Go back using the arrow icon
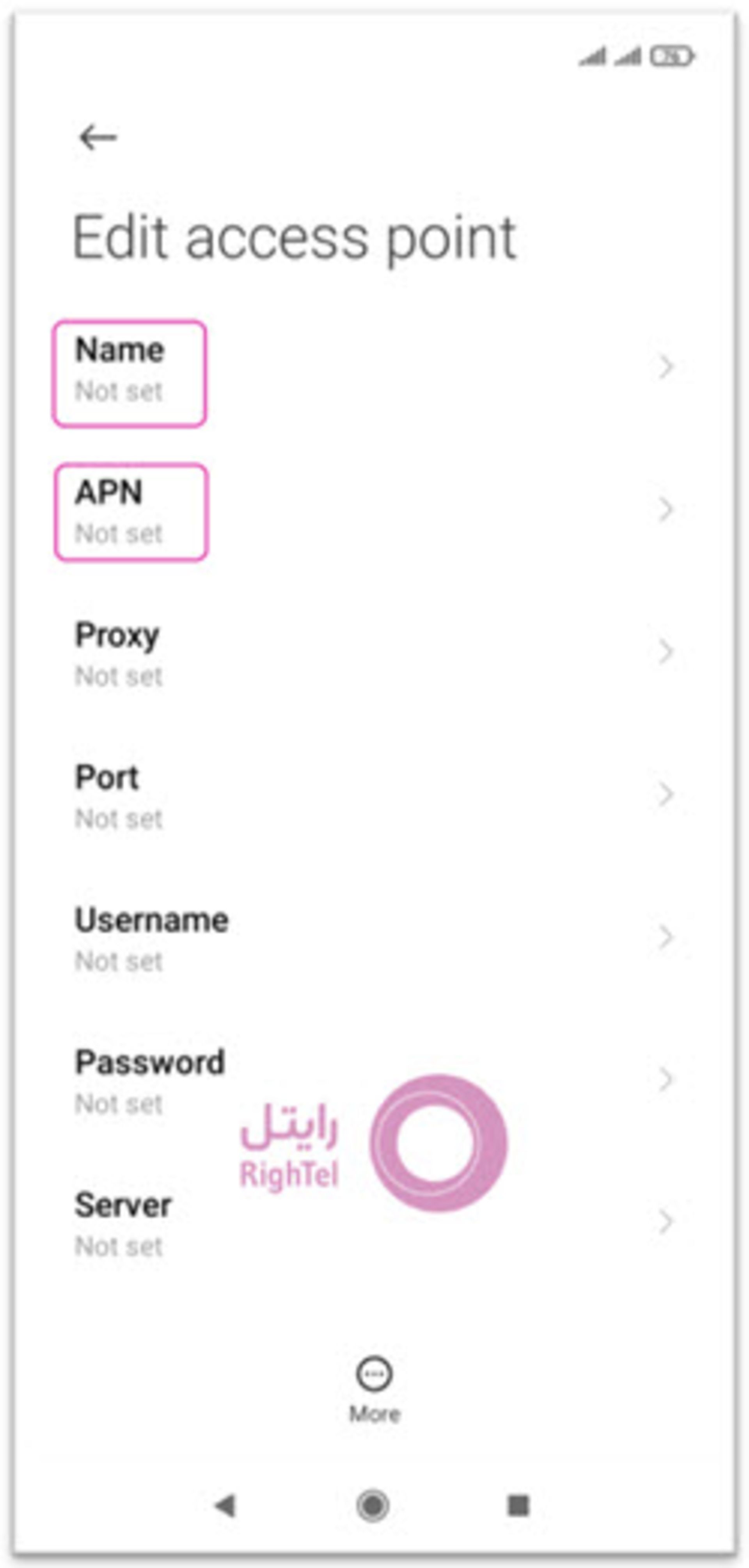Screen dimensions: 749x1568 [98, 137]
